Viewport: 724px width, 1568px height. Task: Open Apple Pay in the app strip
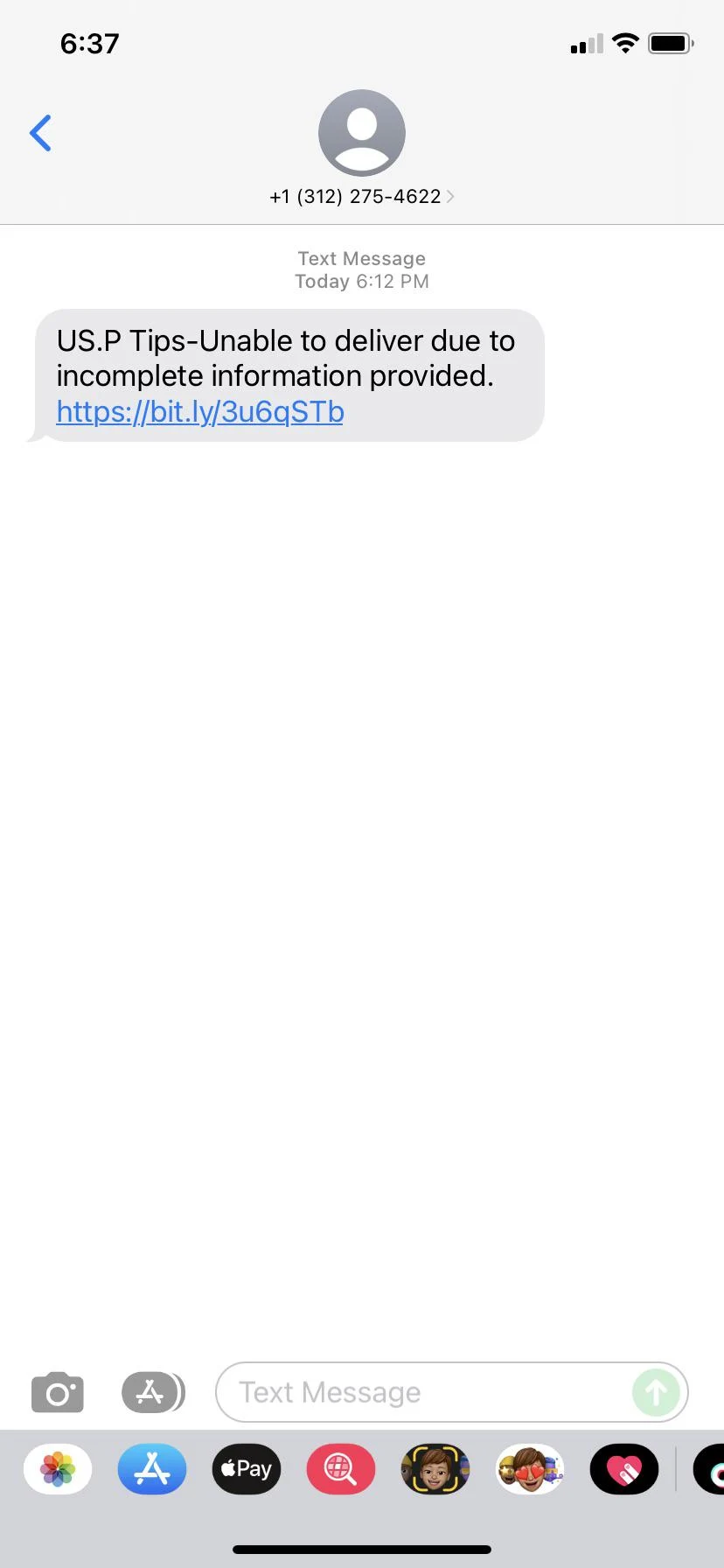(x=247, y=1469)
